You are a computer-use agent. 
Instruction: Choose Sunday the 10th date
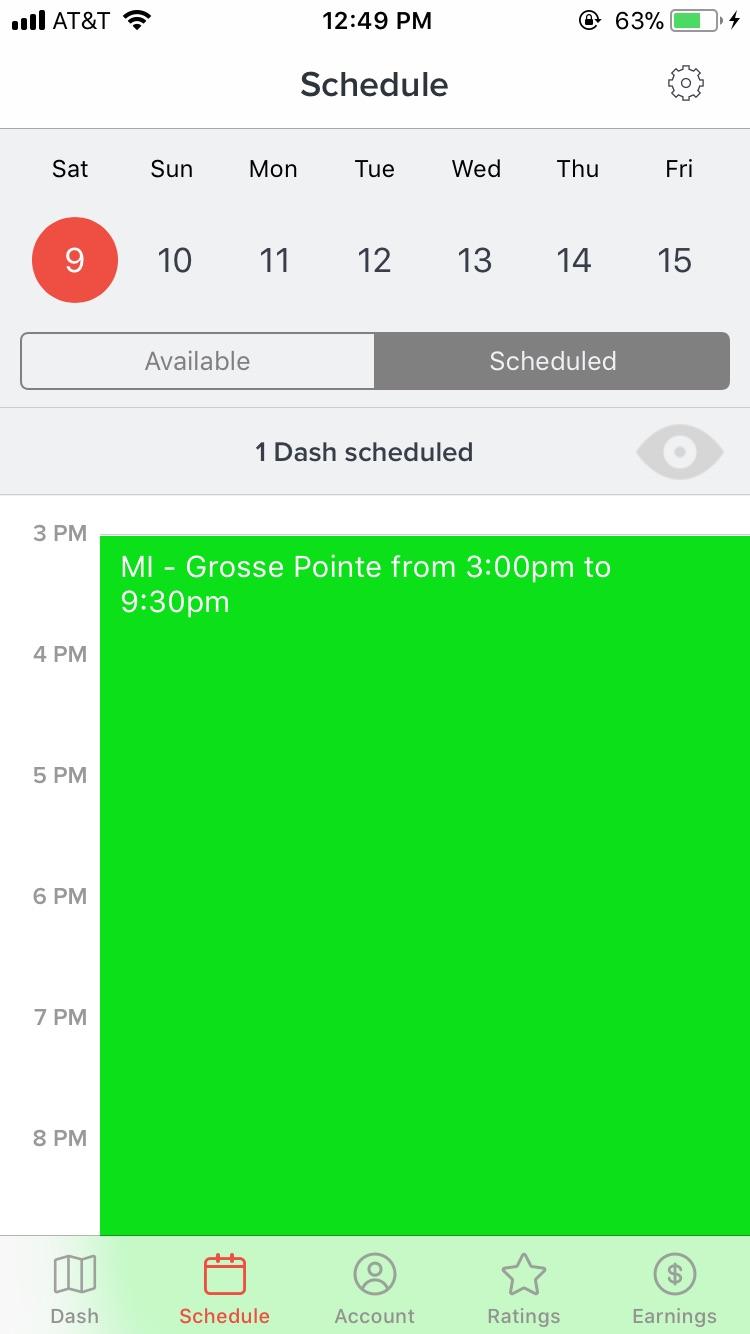175,260
